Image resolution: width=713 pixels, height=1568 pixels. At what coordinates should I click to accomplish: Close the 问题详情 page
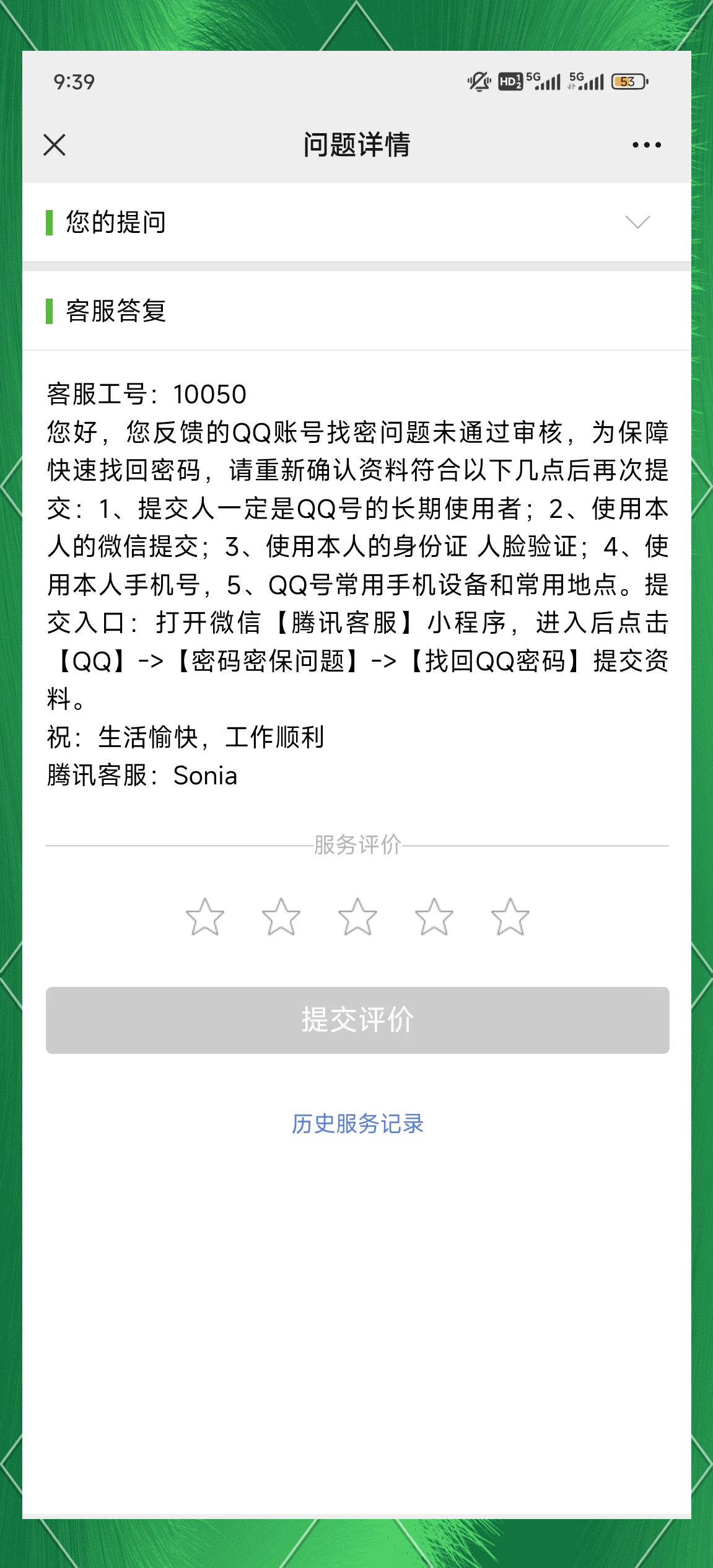pos(55,146)
